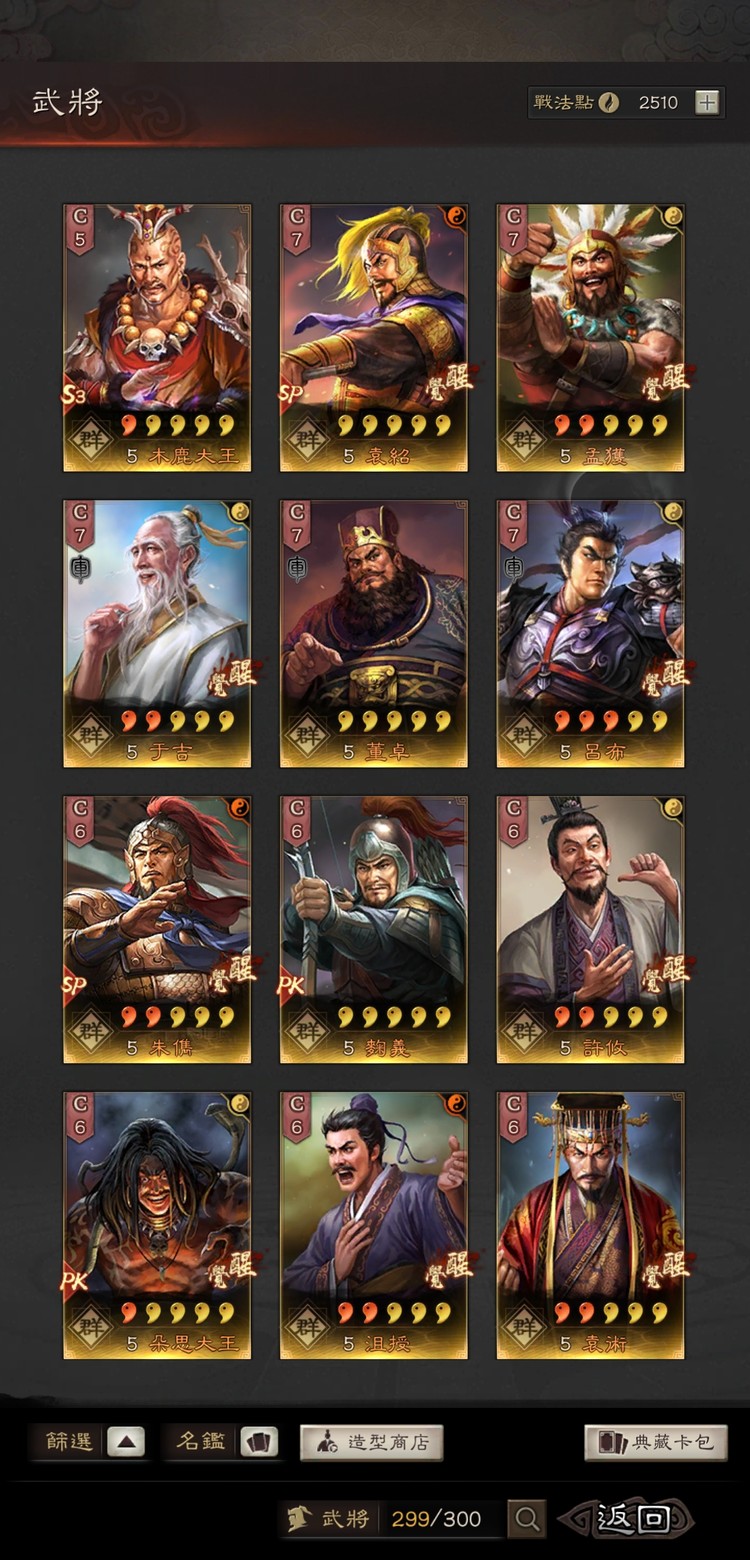Search generals with the magnifier icon

point(526,1519)
